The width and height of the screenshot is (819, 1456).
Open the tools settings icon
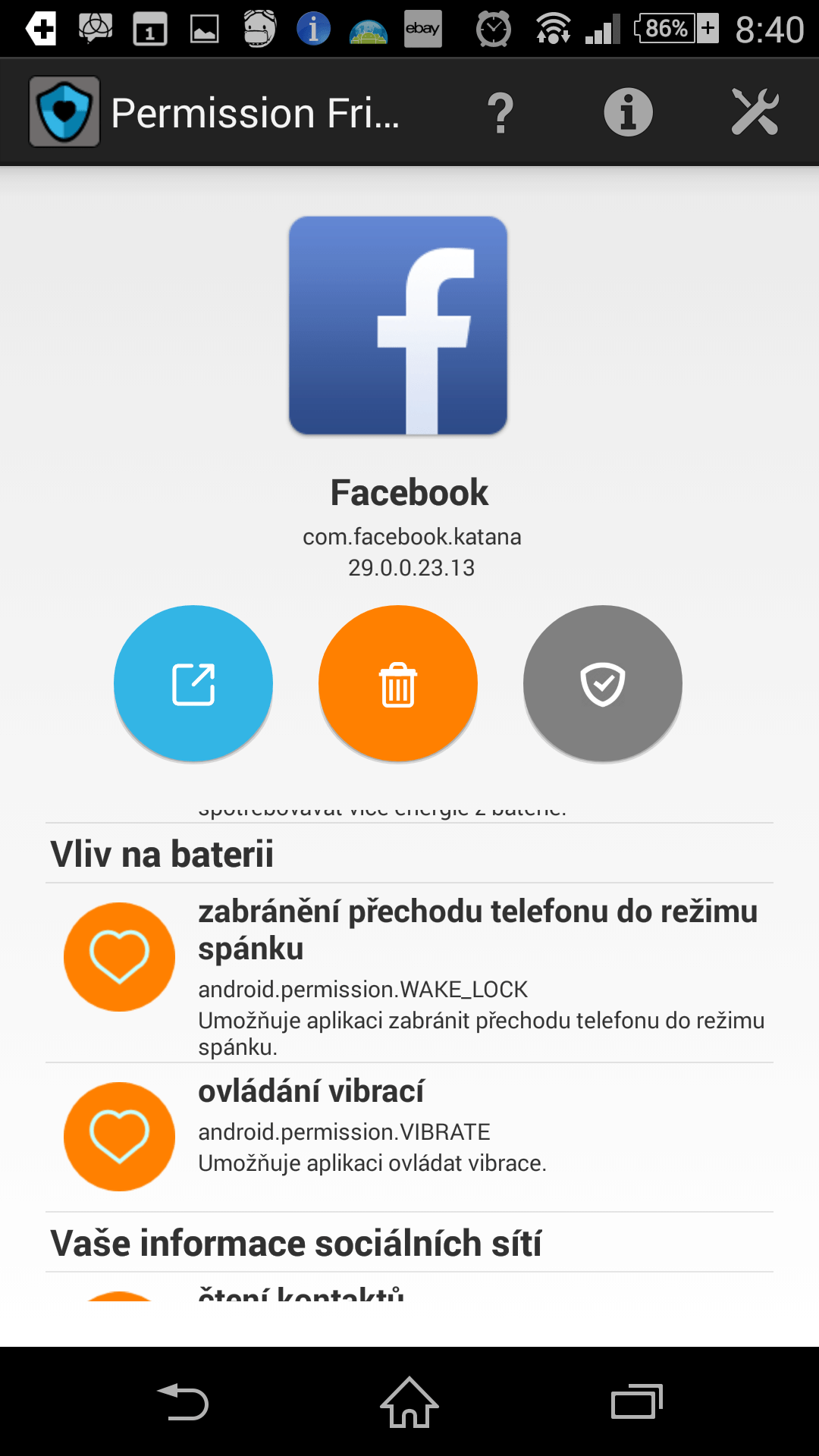pyautogui.click(x=755, y=112)
